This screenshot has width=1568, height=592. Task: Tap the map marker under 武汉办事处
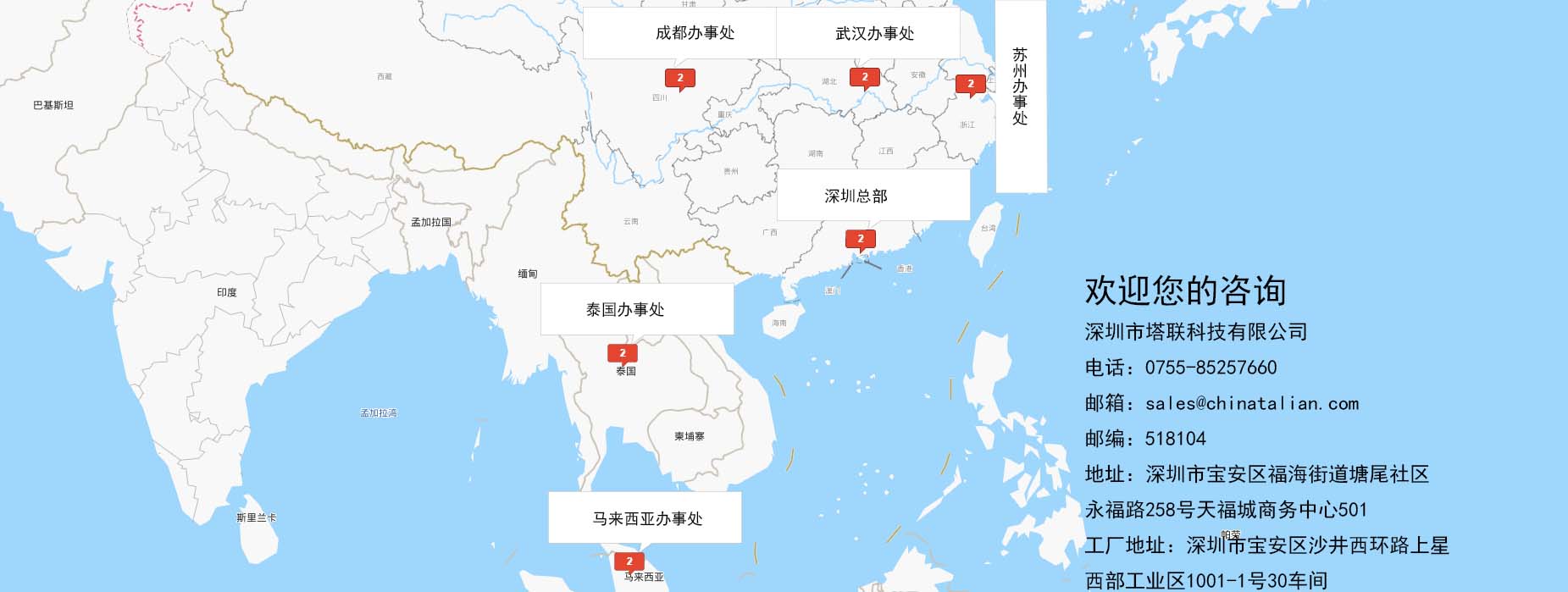[864, 77]
